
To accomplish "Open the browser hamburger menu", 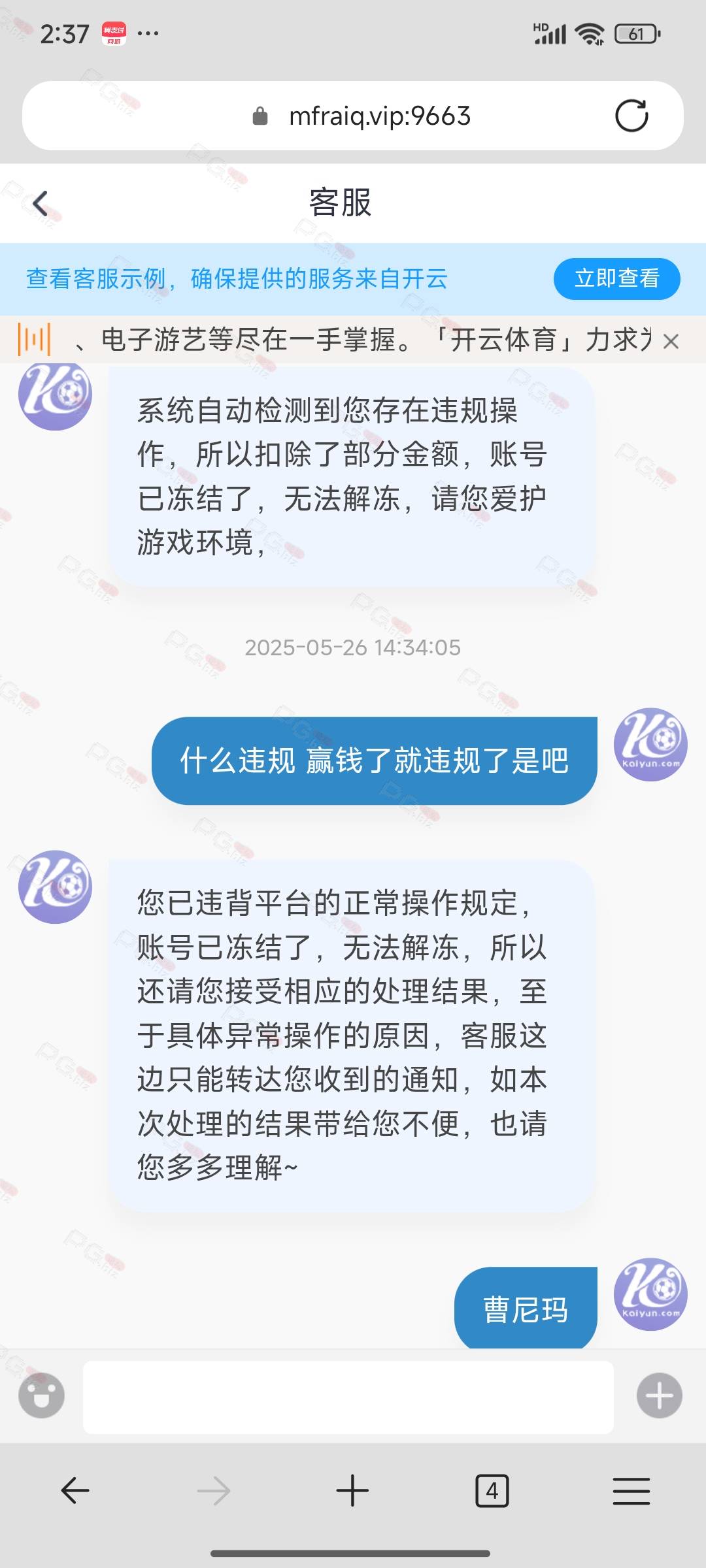I will 631,1491.
